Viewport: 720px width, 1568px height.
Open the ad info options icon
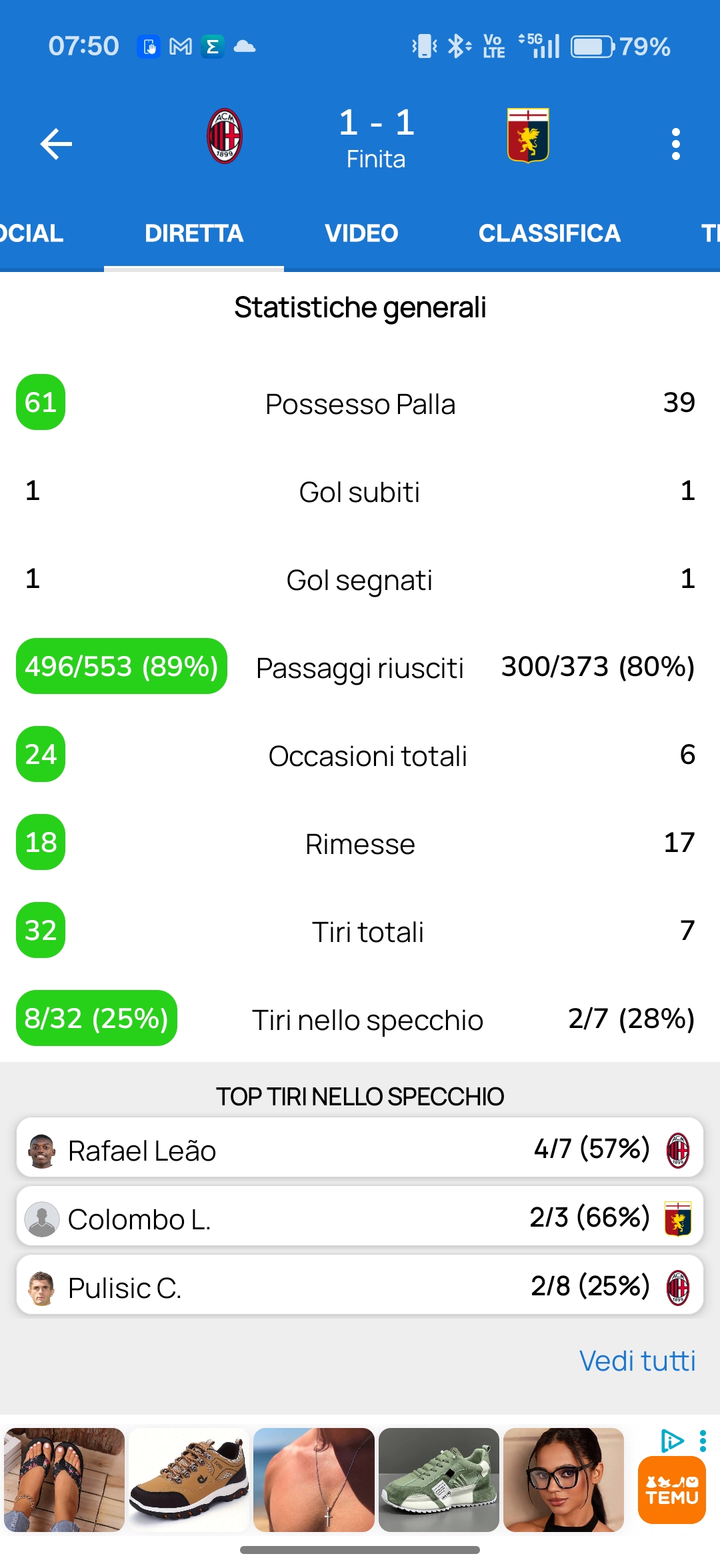pyautogui.click(x=703, y=1441)
